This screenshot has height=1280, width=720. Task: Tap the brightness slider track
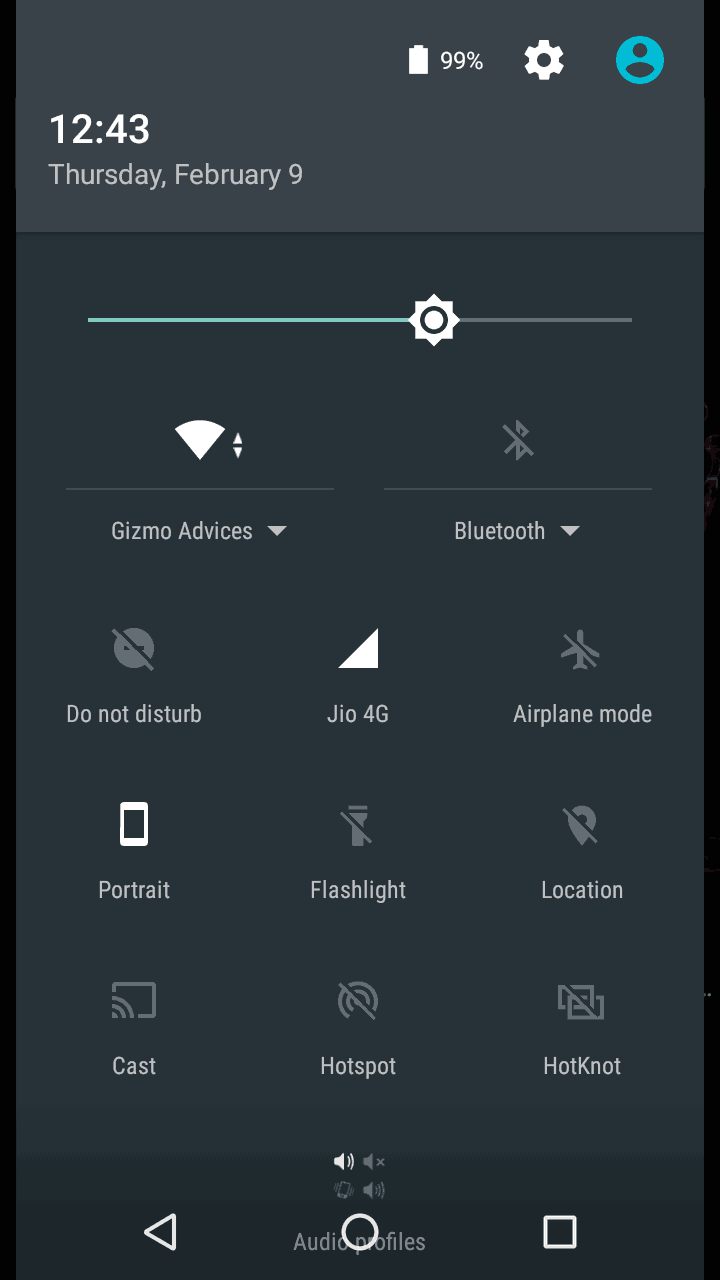(x=360, y=320)
